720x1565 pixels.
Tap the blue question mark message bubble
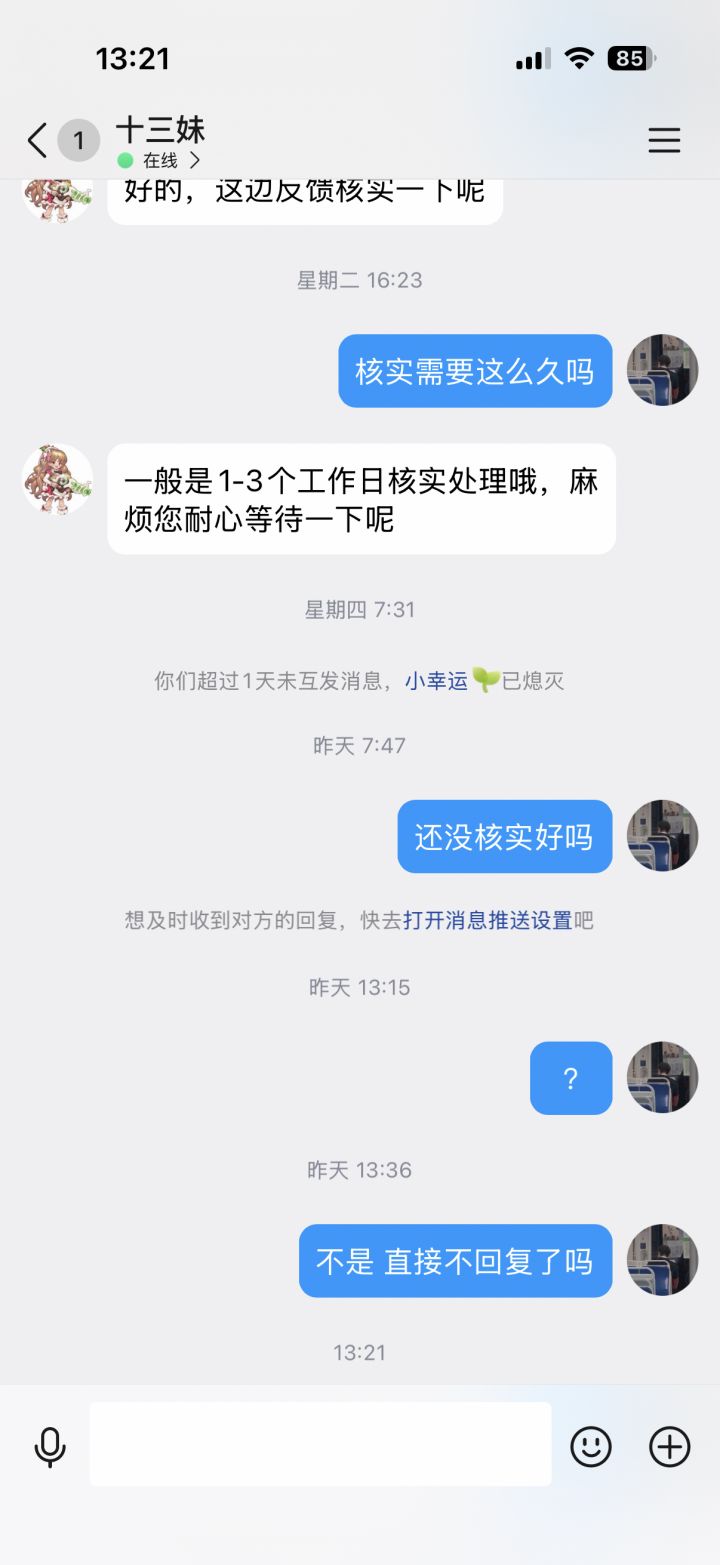[x=571, y=1078]
